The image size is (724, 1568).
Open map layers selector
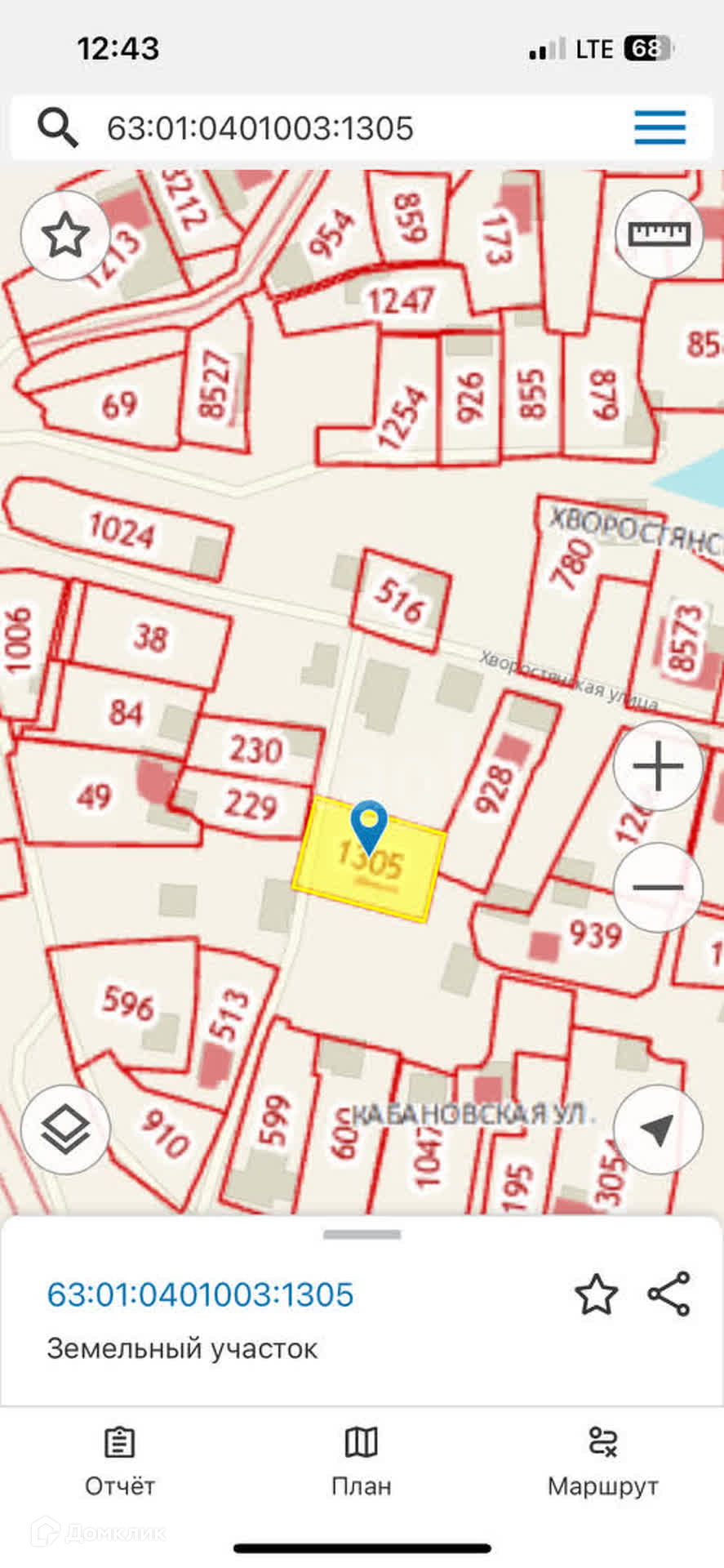65,1129
